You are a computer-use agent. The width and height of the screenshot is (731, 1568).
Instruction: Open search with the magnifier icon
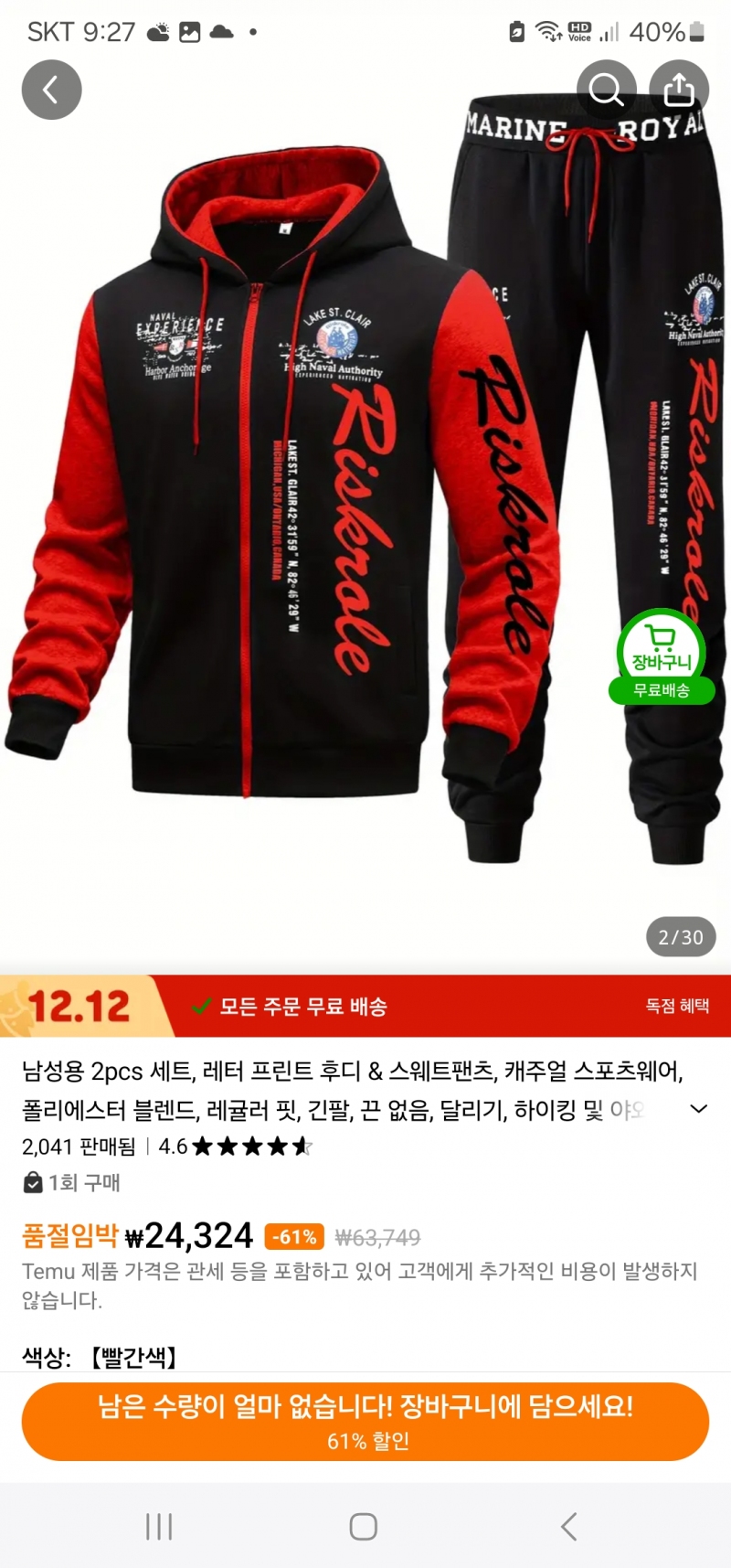click(606, 90)
